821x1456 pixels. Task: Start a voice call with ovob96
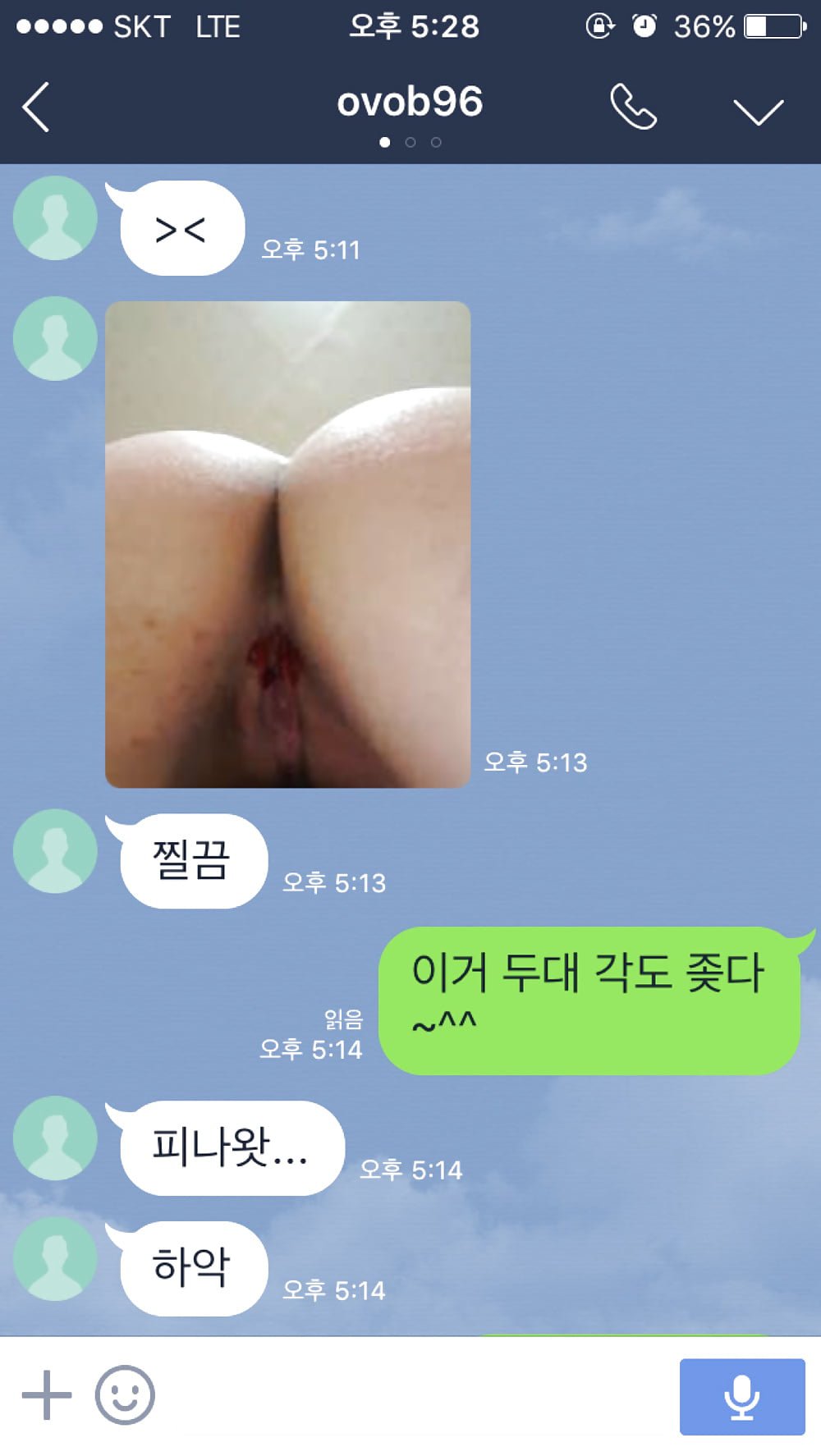[633, 108]
